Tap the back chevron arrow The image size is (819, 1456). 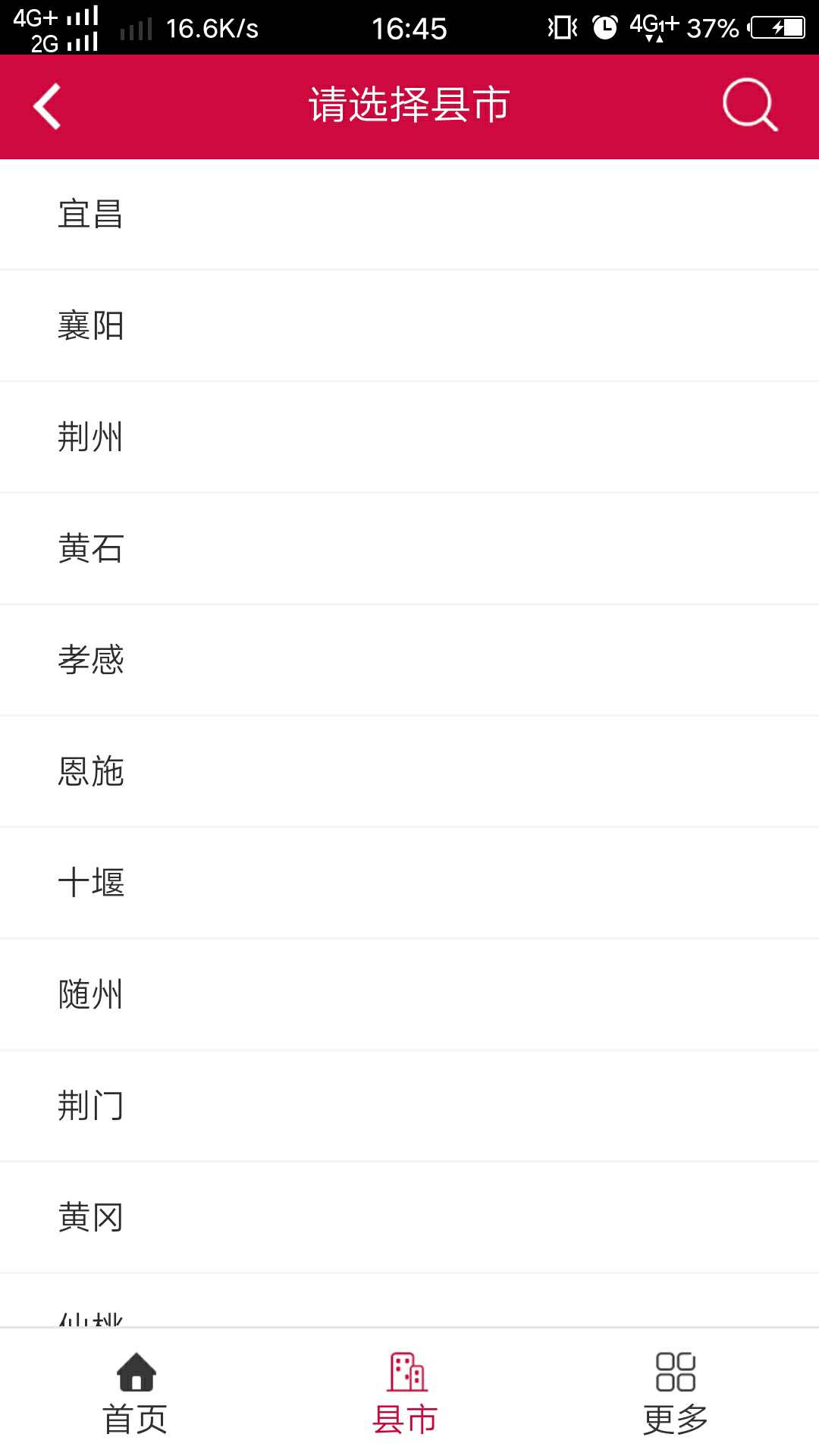pos(48,106)
